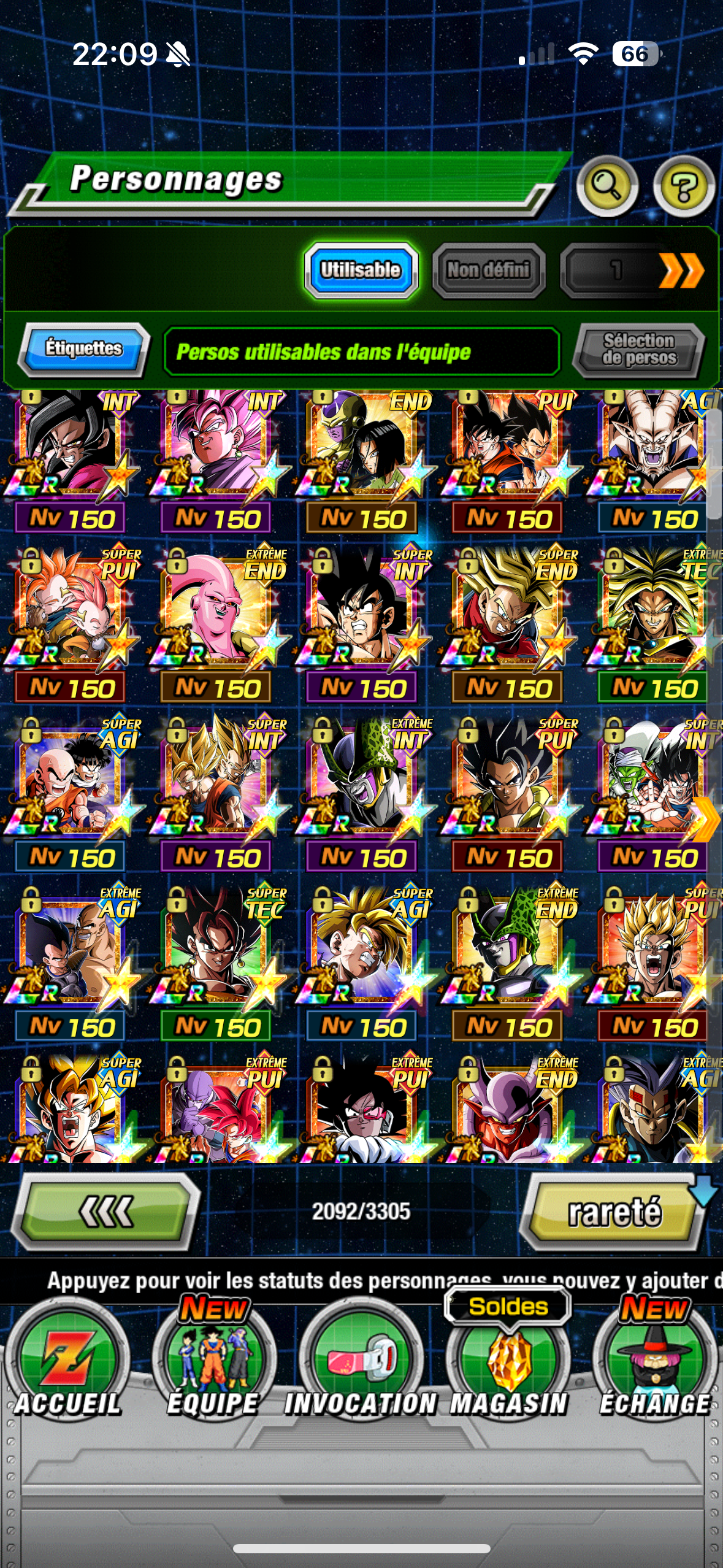This screenshot has width=723, height=1568.
Task: Go back with the triple-arrow button
Action: [x=106, y=1211]
